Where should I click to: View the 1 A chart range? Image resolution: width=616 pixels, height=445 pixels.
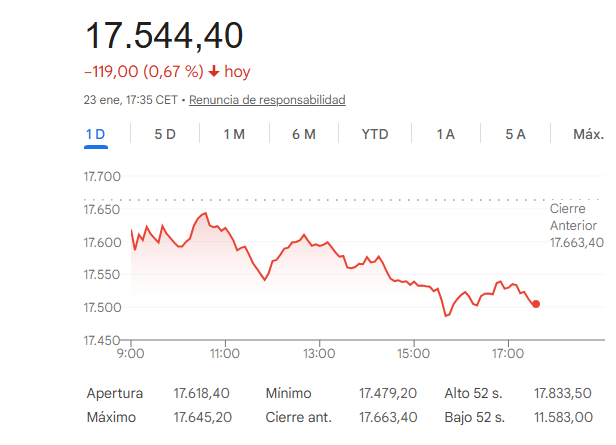click(x=446, y=134)
